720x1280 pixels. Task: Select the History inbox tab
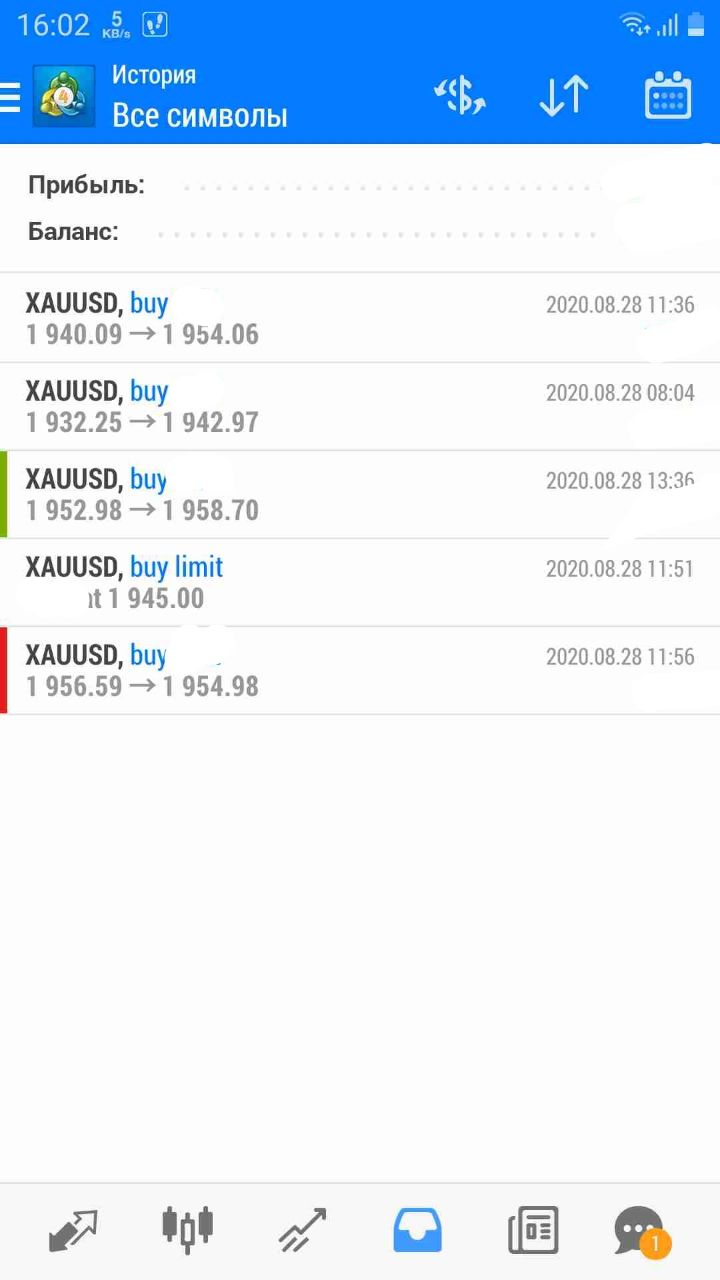417,1230
